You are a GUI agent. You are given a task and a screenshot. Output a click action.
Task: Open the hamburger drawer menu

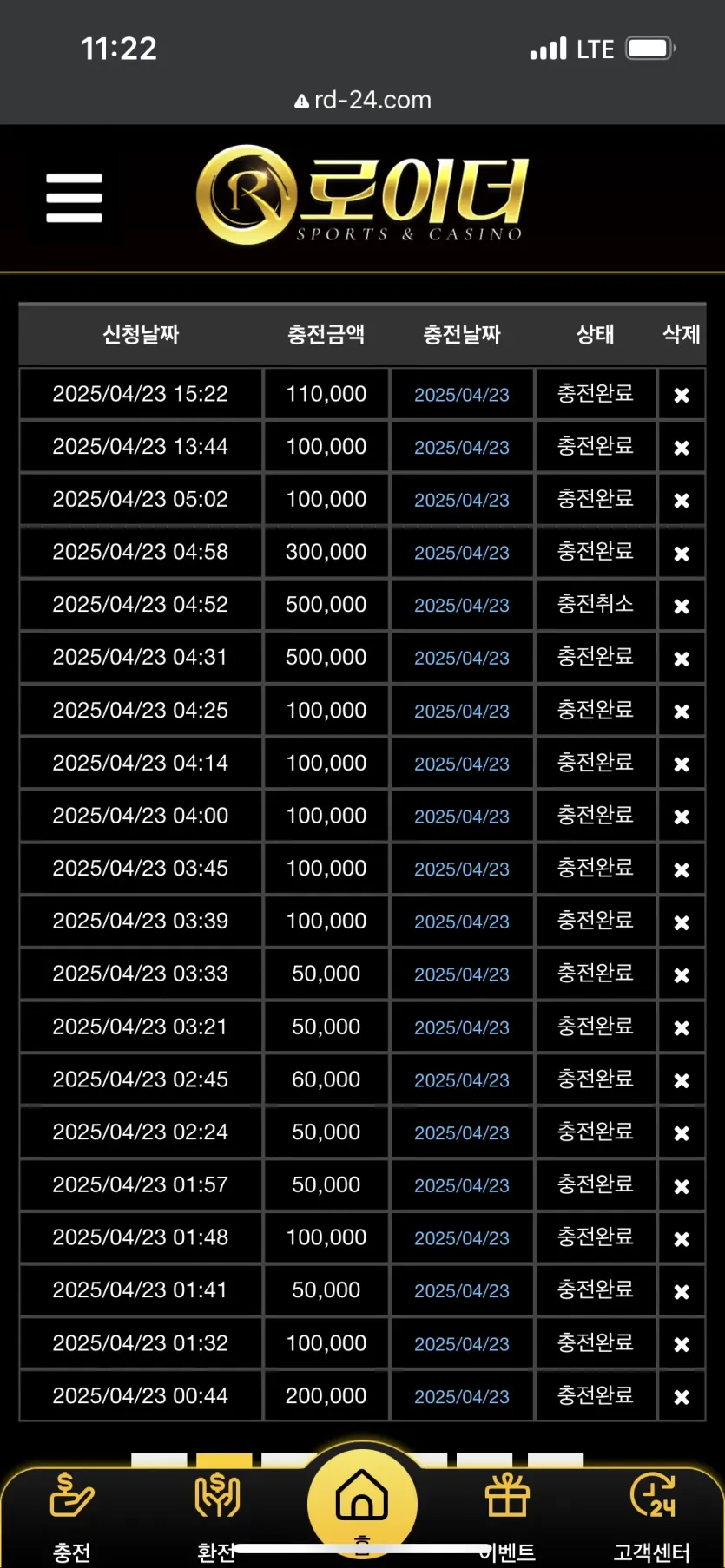click(75, 198)
